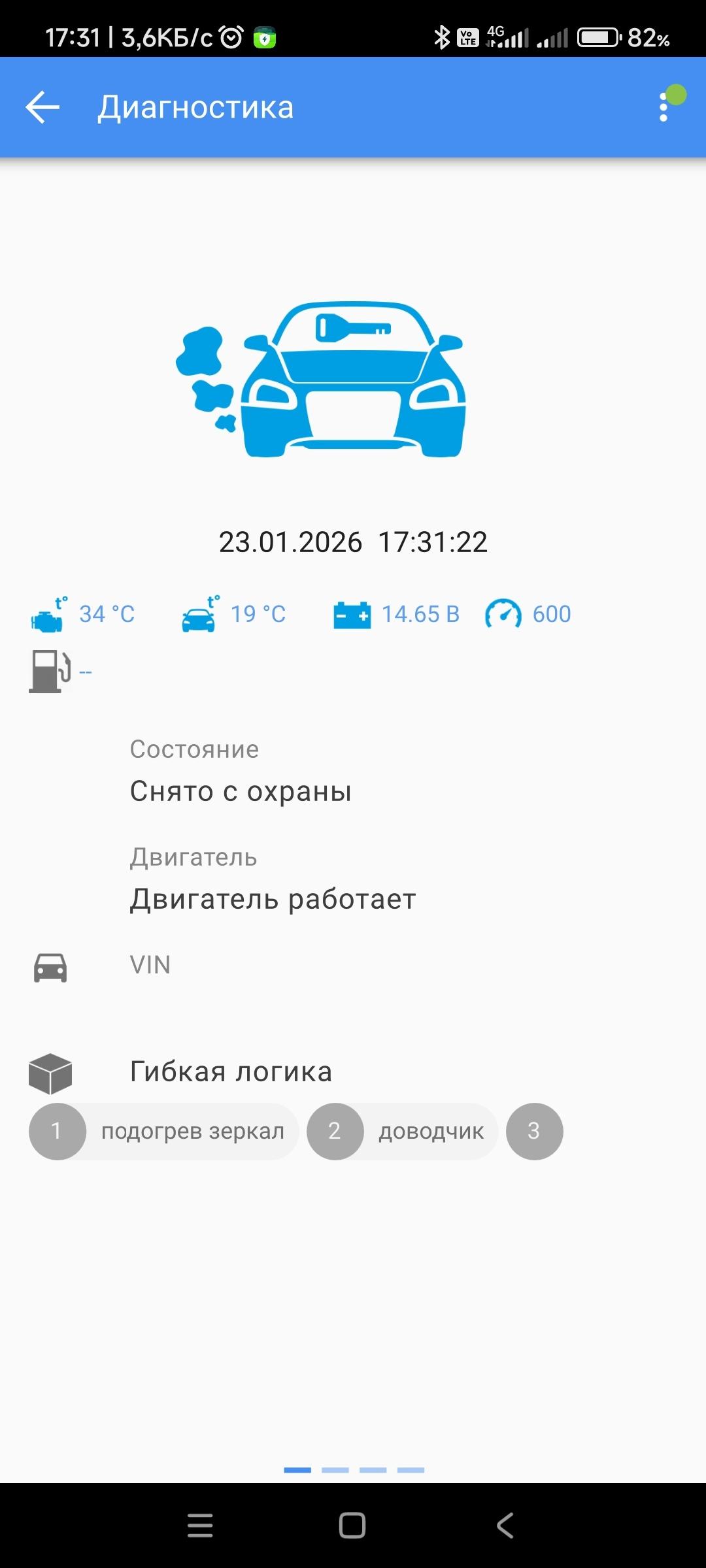Open the three-dot overflow menu
The height and width of the screenshot is (1568, 706).
tap(664, 107)
